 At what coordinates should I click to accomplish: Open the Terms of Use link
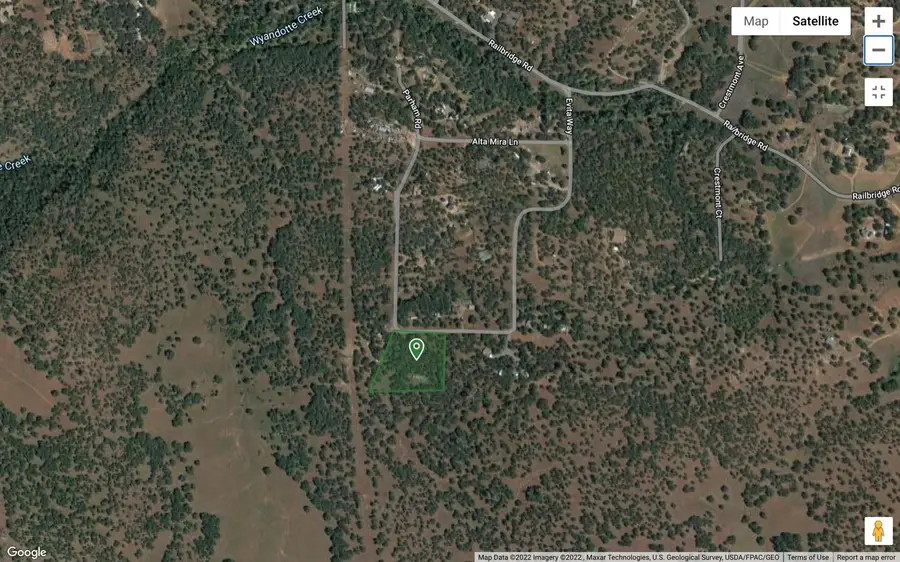(808, 557)
